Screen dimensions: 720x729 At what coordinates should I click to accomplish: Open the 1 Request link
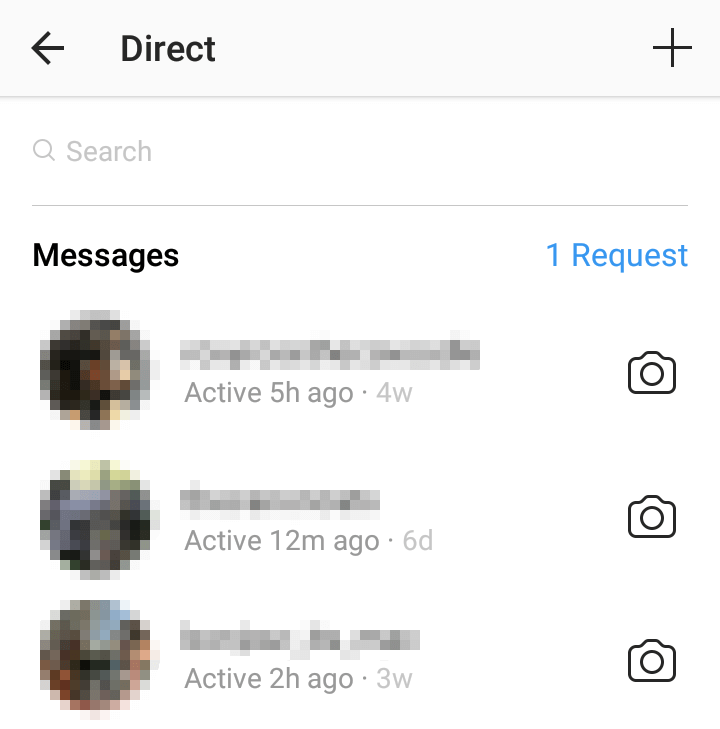click(616, 255)
